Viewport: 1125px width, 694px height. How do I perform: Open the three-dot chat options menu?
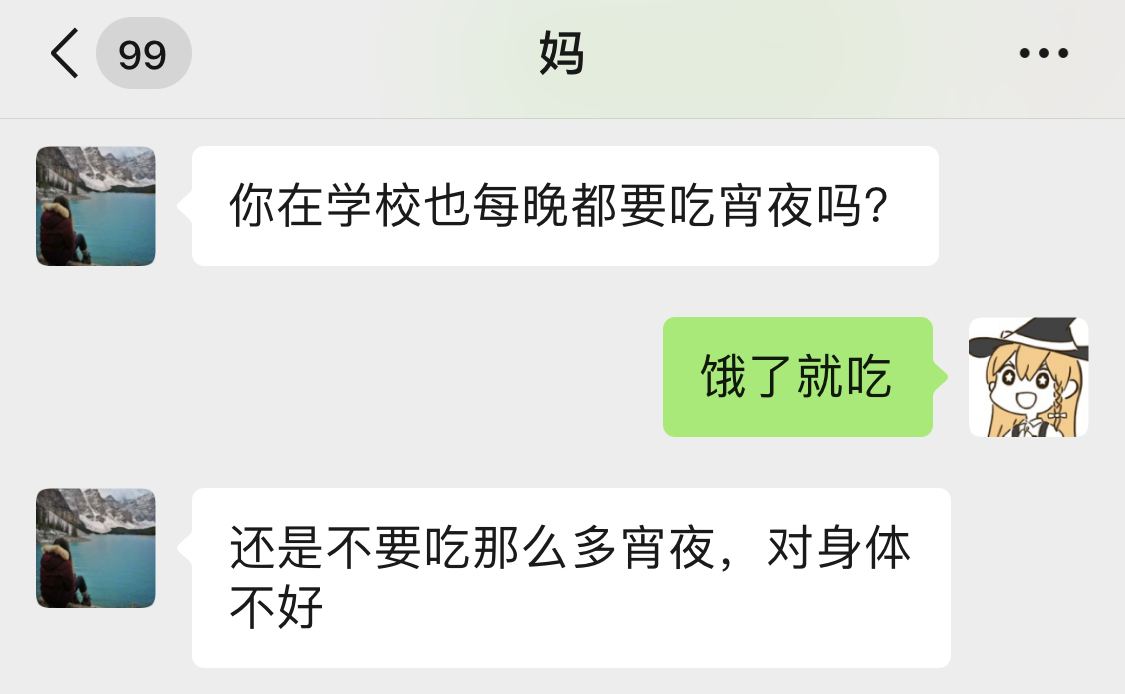[1044, 54]
